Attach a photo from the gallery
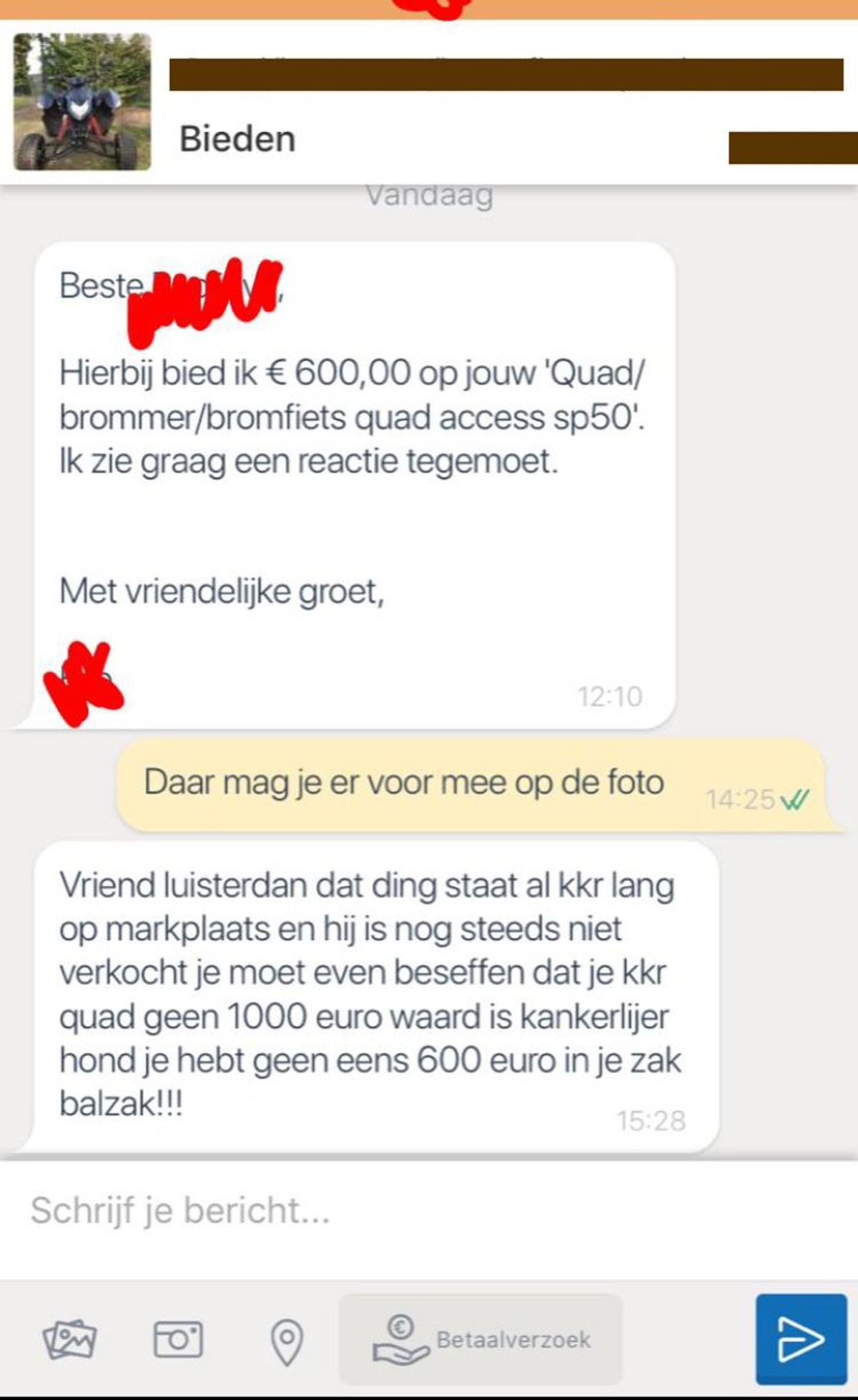 coord(69,1339)
